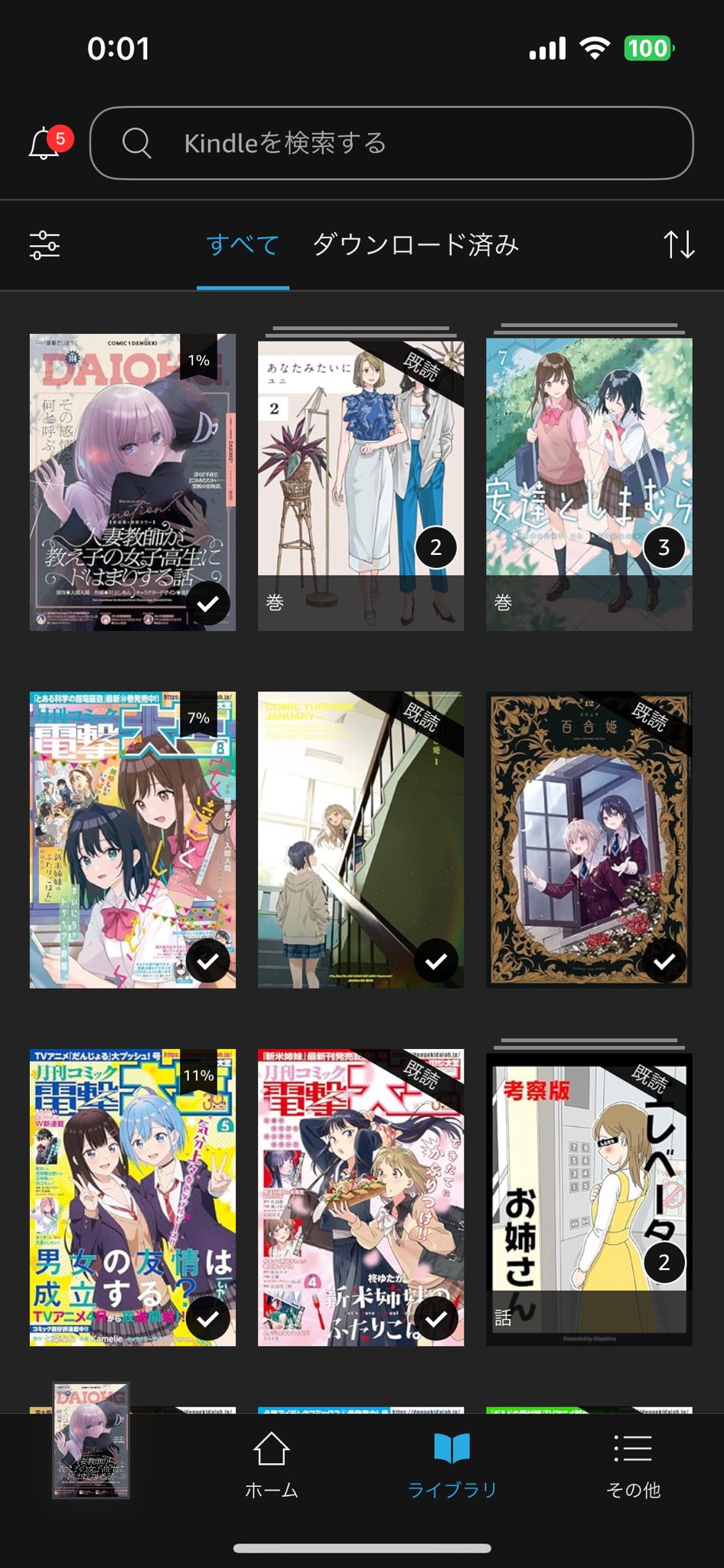Open the 安達としまむら series with 3 volumes
The height and width of the screenshot is (1568, 724).
pos(589,482)
